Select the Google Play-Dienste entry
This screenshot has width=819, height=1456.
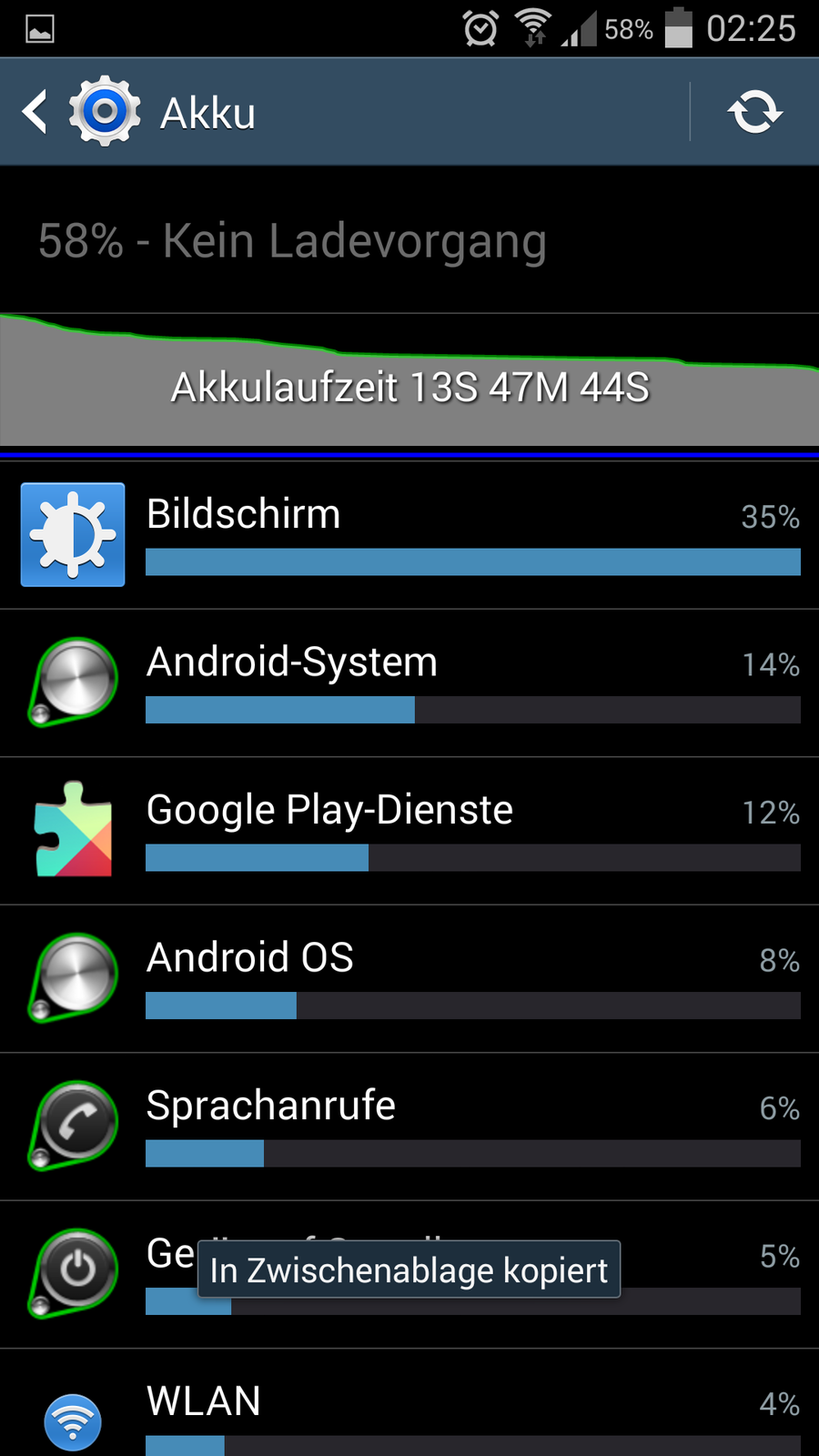click(409, 831)
